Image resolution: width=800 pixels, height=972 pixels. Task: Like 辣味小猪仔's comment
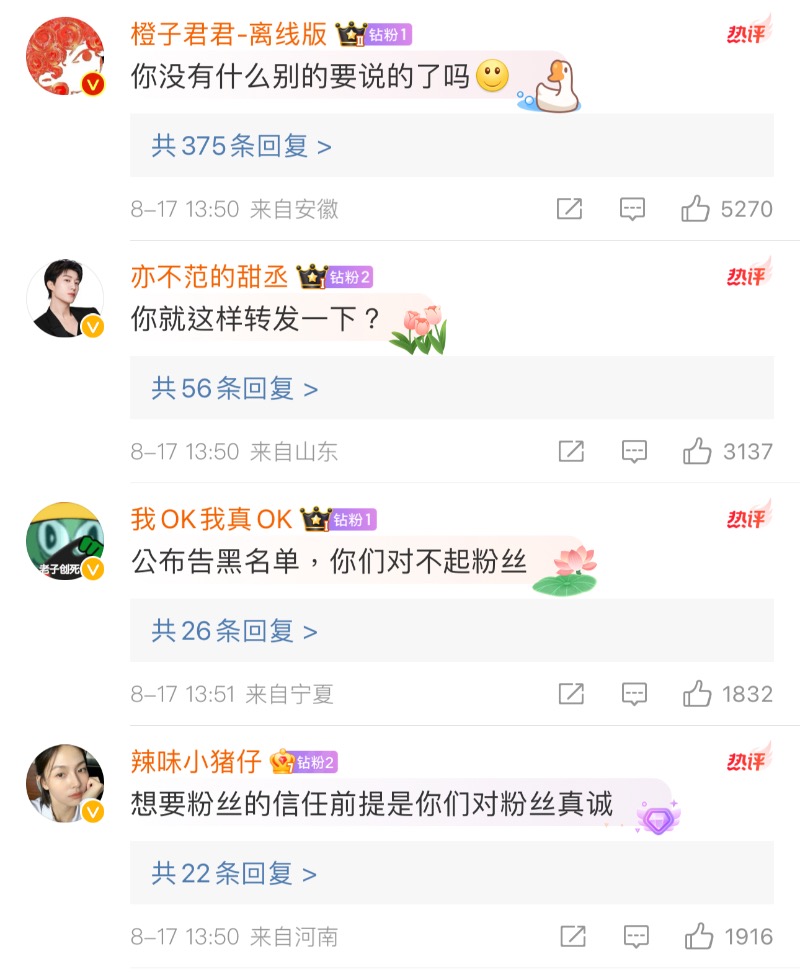698,937
